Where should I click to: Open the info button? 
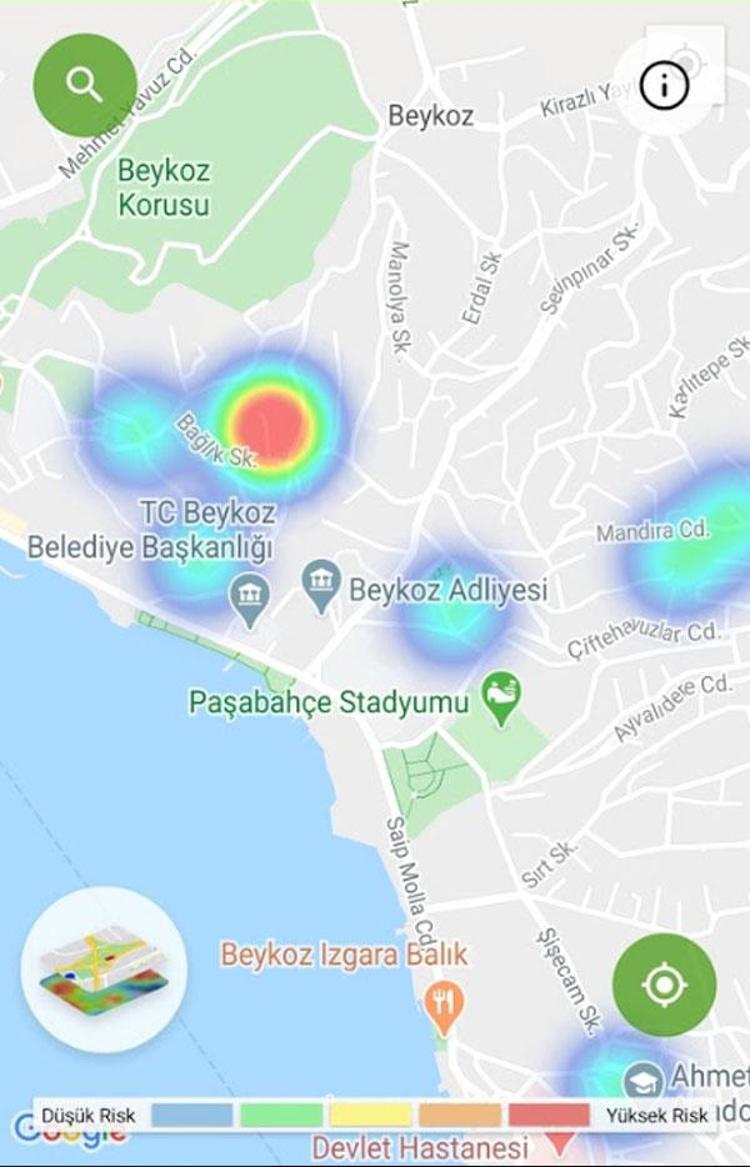pyautogui.click(x=665, y=87)
